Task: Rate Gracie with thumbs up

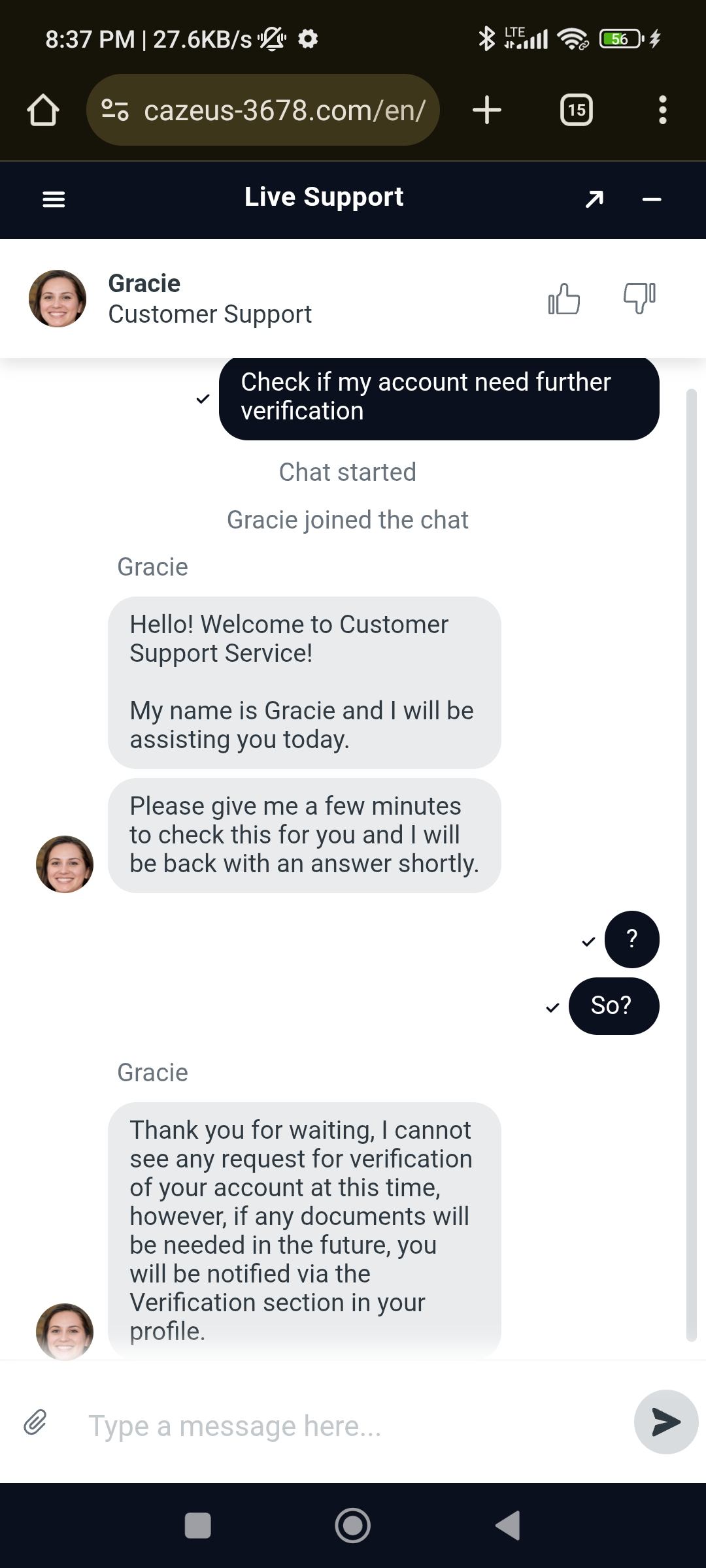Action: tap(564, 299)
